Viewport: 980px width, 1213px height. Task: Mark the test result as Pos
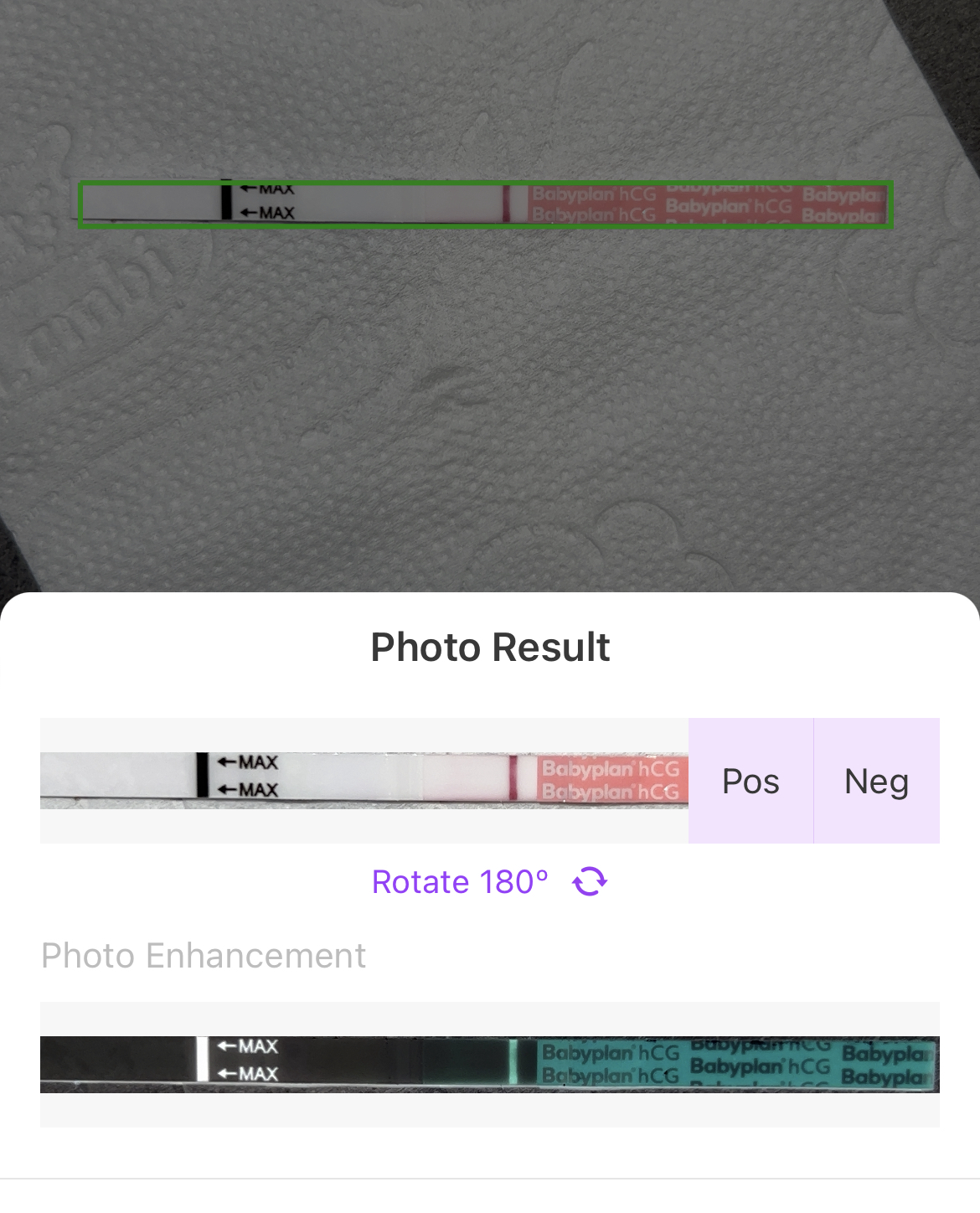click(750, 781)
